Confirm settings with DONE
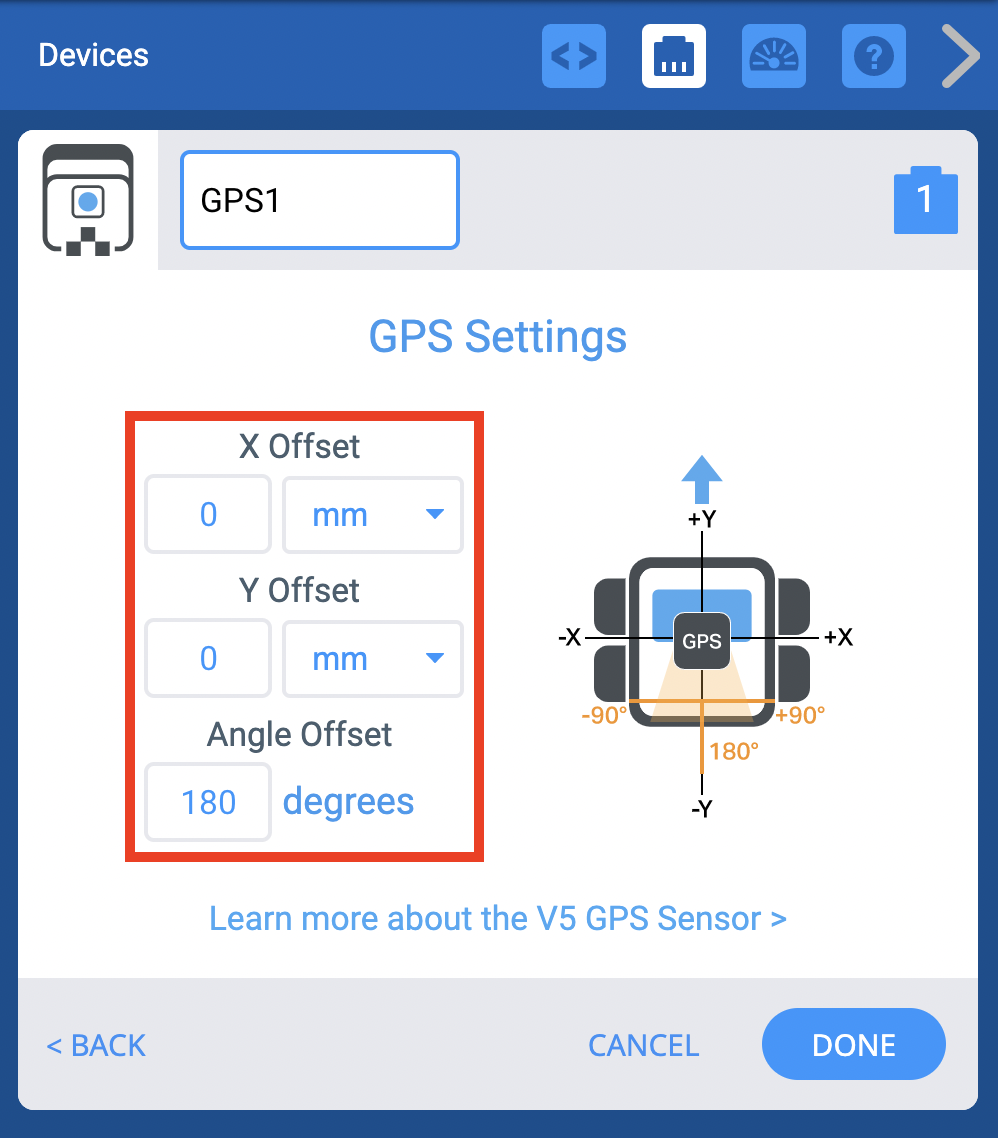 (x=853, y=1045)
